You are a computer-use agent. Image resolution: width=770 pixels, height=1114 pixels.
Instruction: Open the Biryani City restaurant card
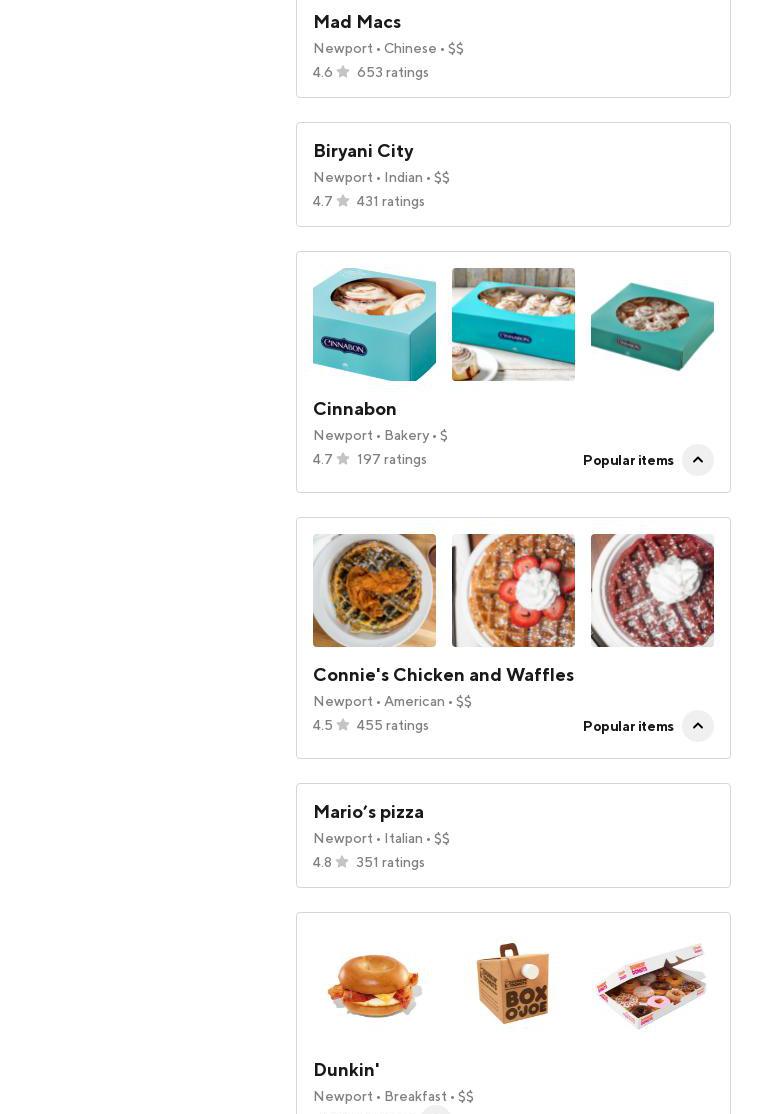click(363, 151)
